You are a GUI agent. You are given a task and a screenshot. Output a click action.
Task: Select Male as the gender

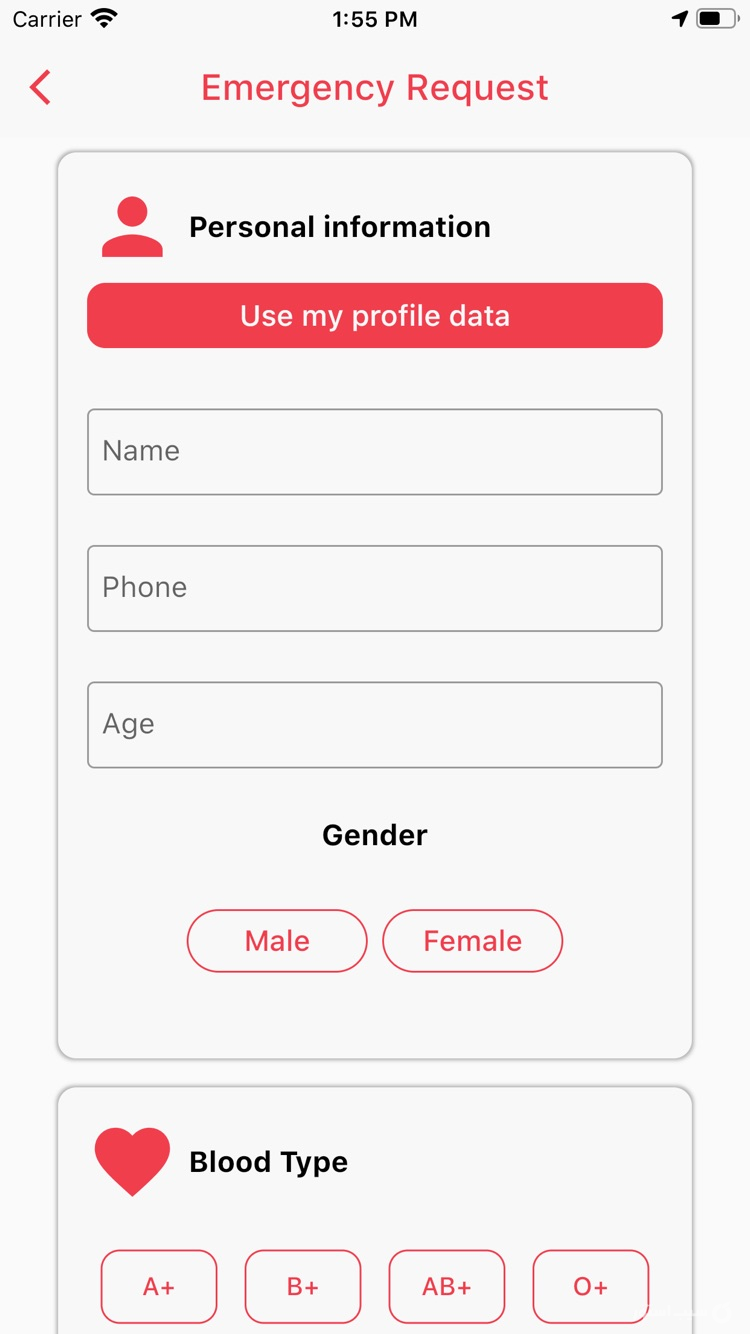tap(277, 940)
